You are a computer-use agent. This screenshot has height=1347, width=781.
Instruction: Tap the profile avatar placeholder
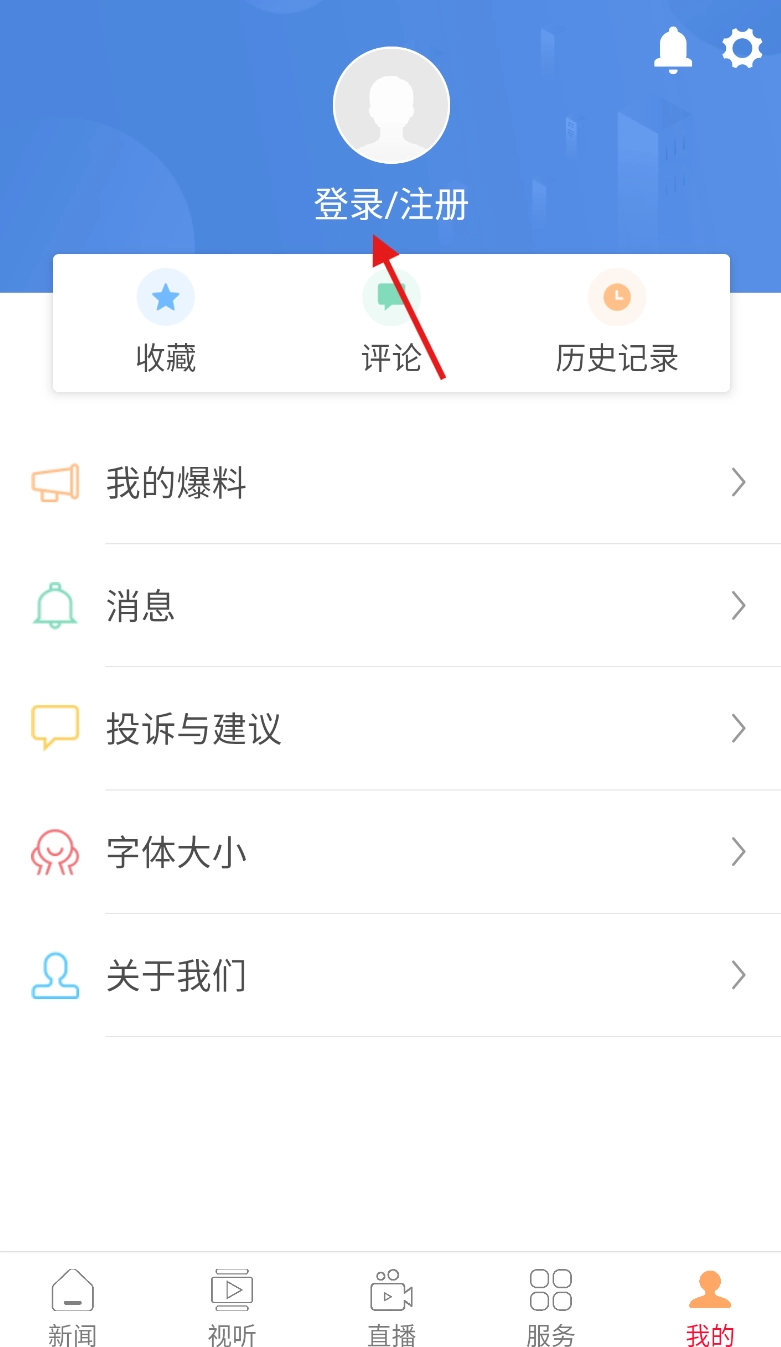(391, 105)
